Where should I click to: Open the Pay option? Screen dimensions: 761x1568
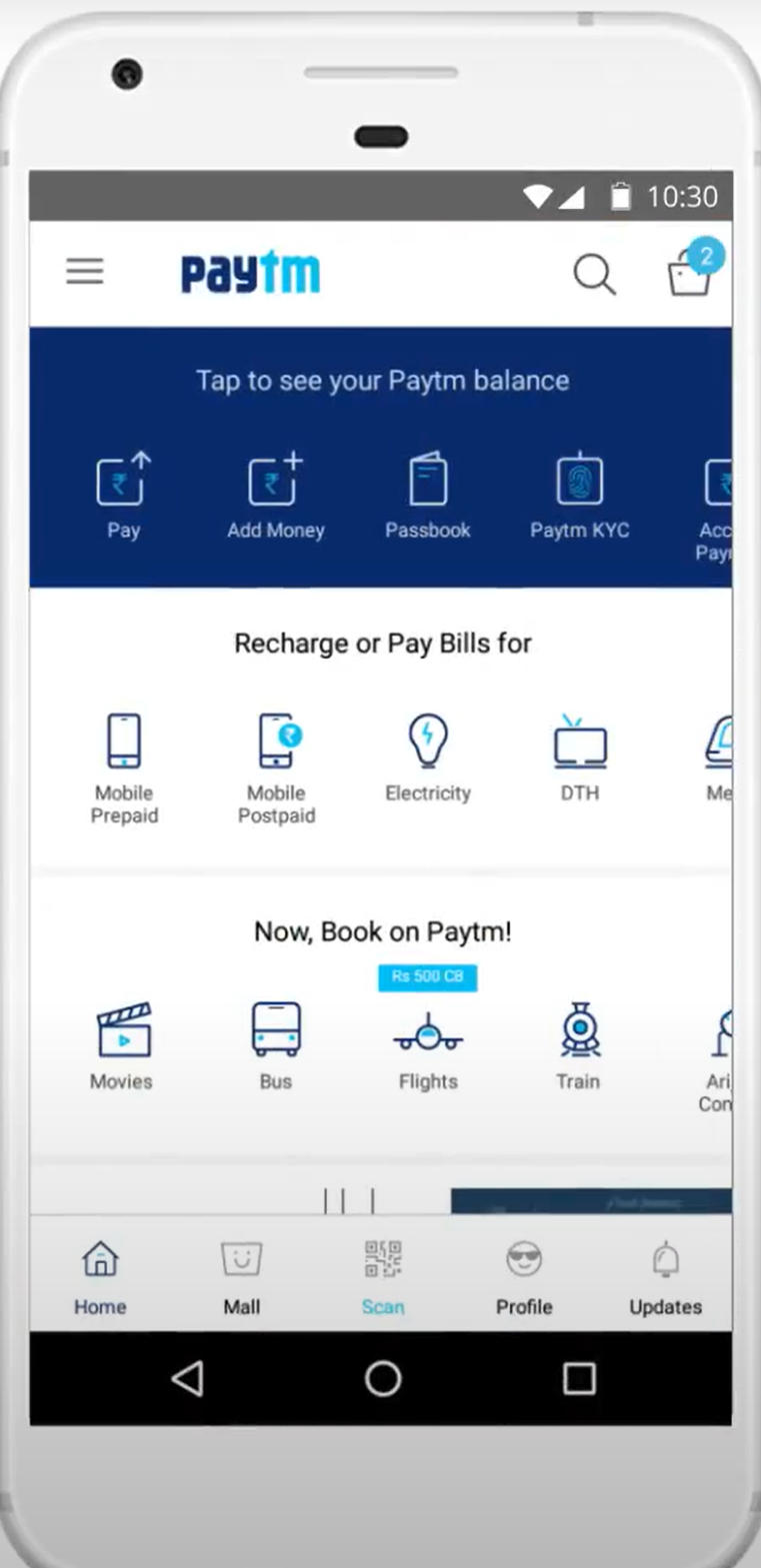point(124,495)
